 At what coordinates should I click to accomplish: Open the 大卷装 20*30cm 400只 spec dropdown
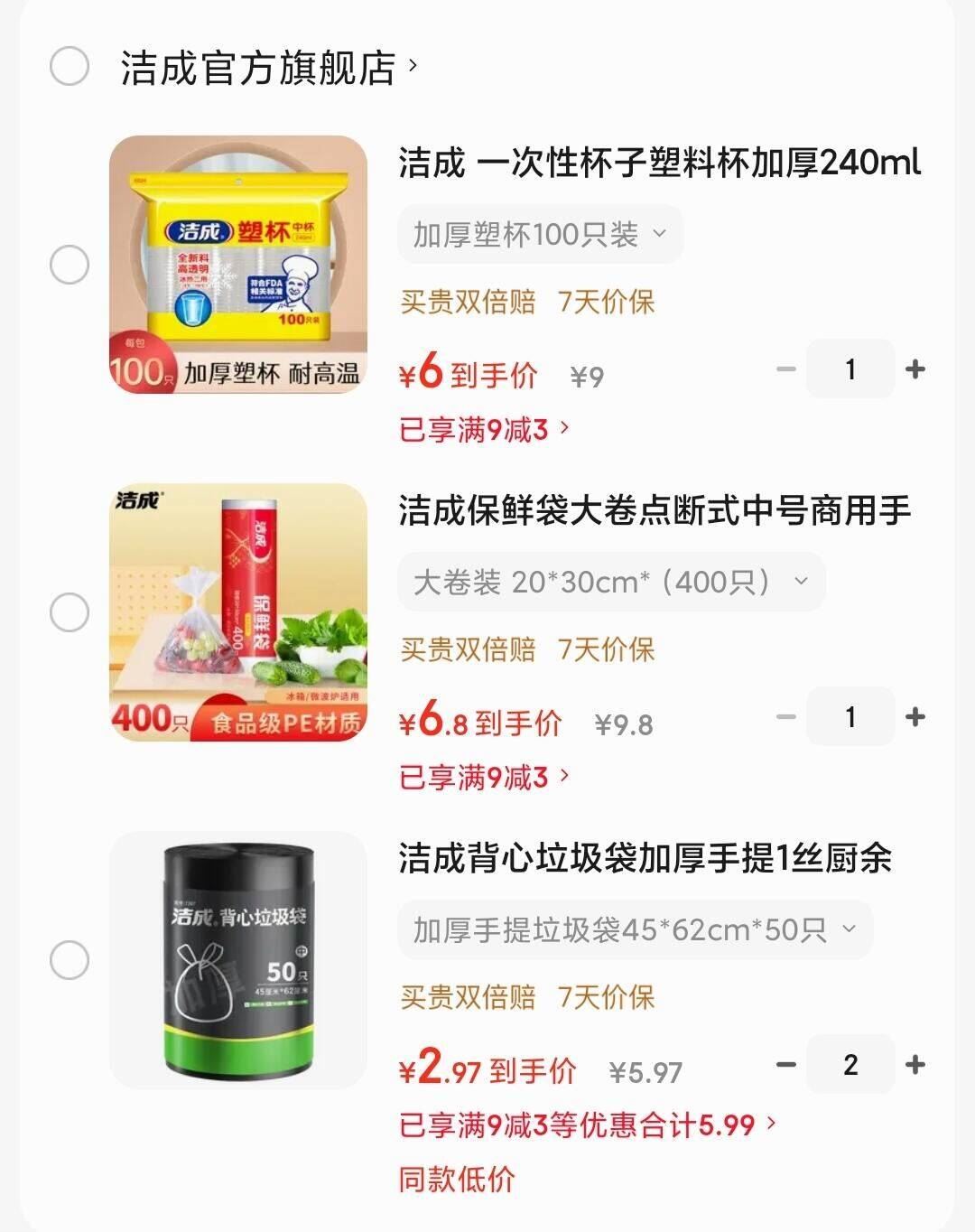click(x=611, y=583)
